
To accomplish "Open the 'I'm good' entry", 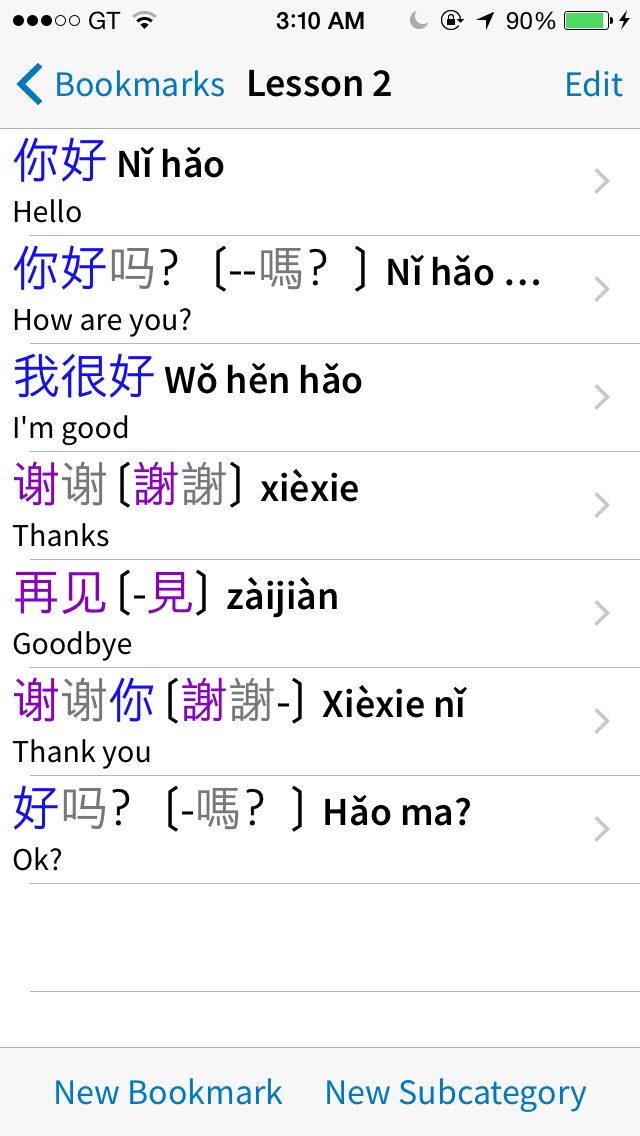I will 320,398.
